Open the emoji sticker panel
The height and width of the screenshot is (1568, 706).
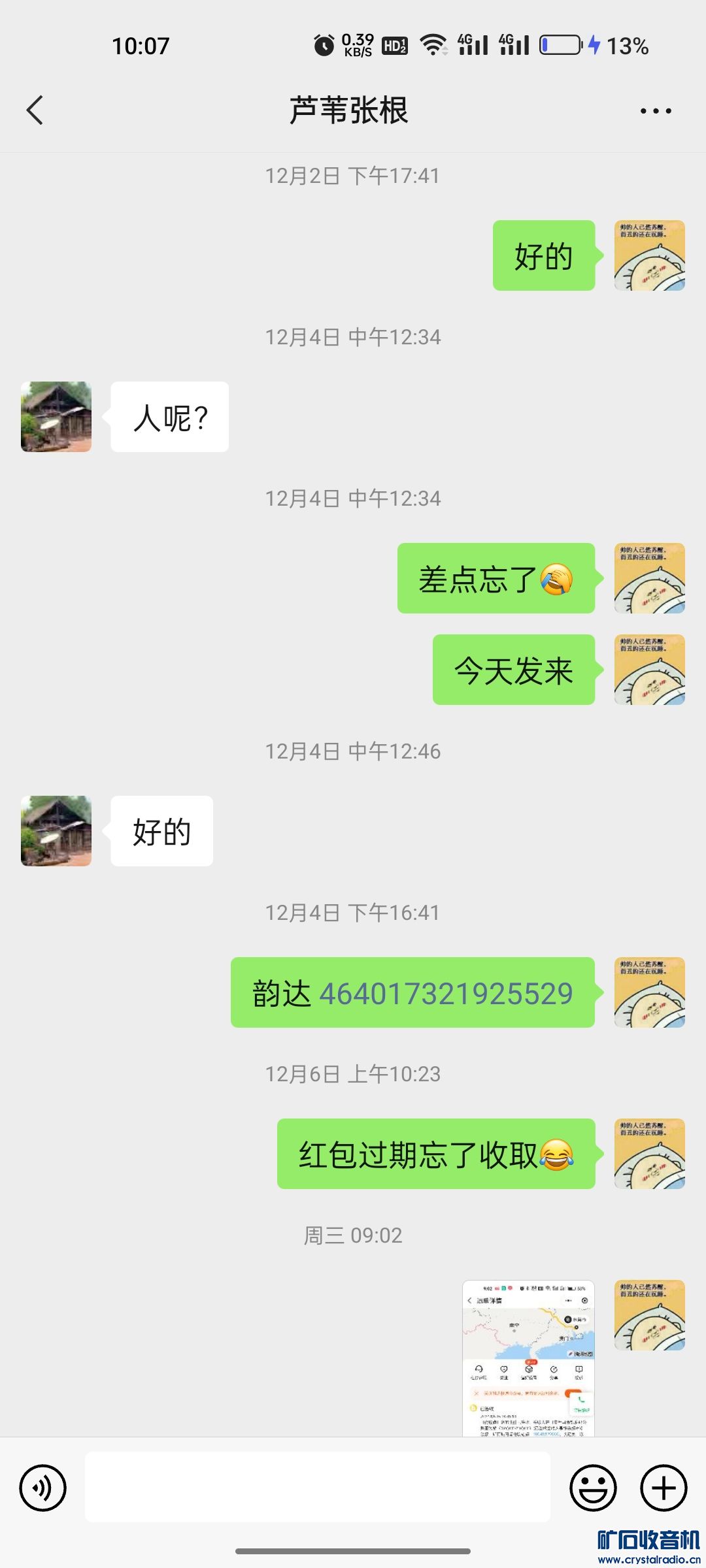pos(593,1488)
